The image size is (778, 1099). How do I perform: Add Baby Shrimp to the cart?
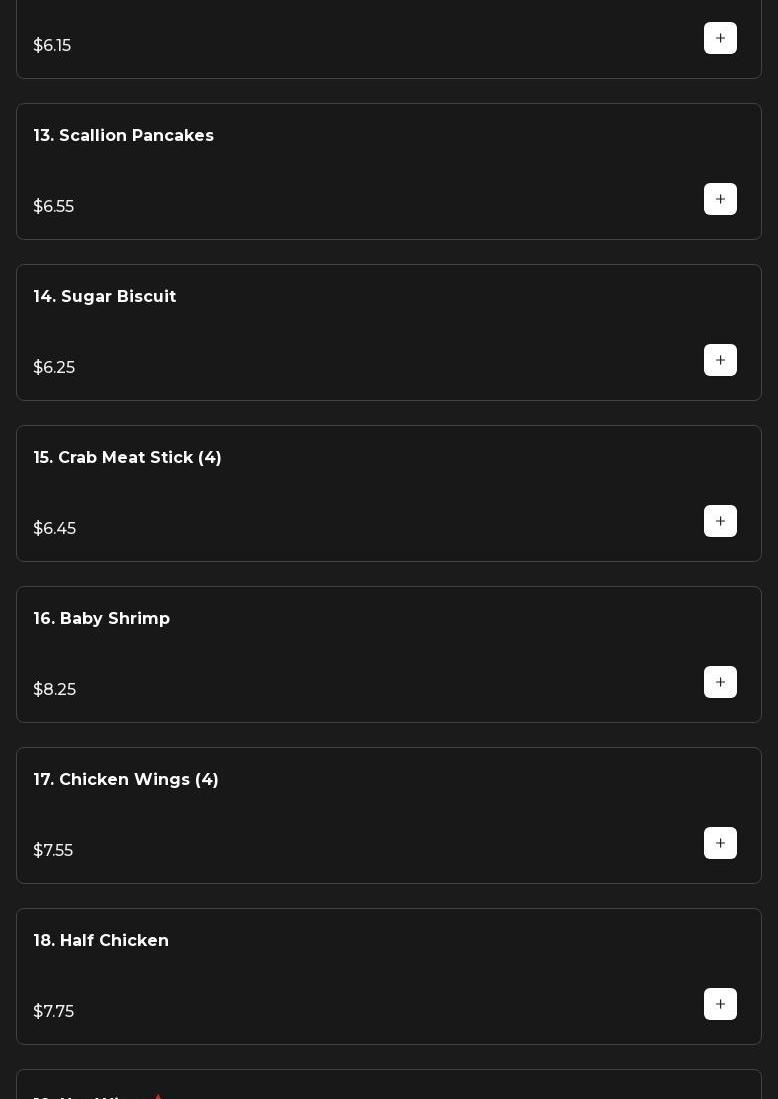pyautogui.click(x=720, y=682)
